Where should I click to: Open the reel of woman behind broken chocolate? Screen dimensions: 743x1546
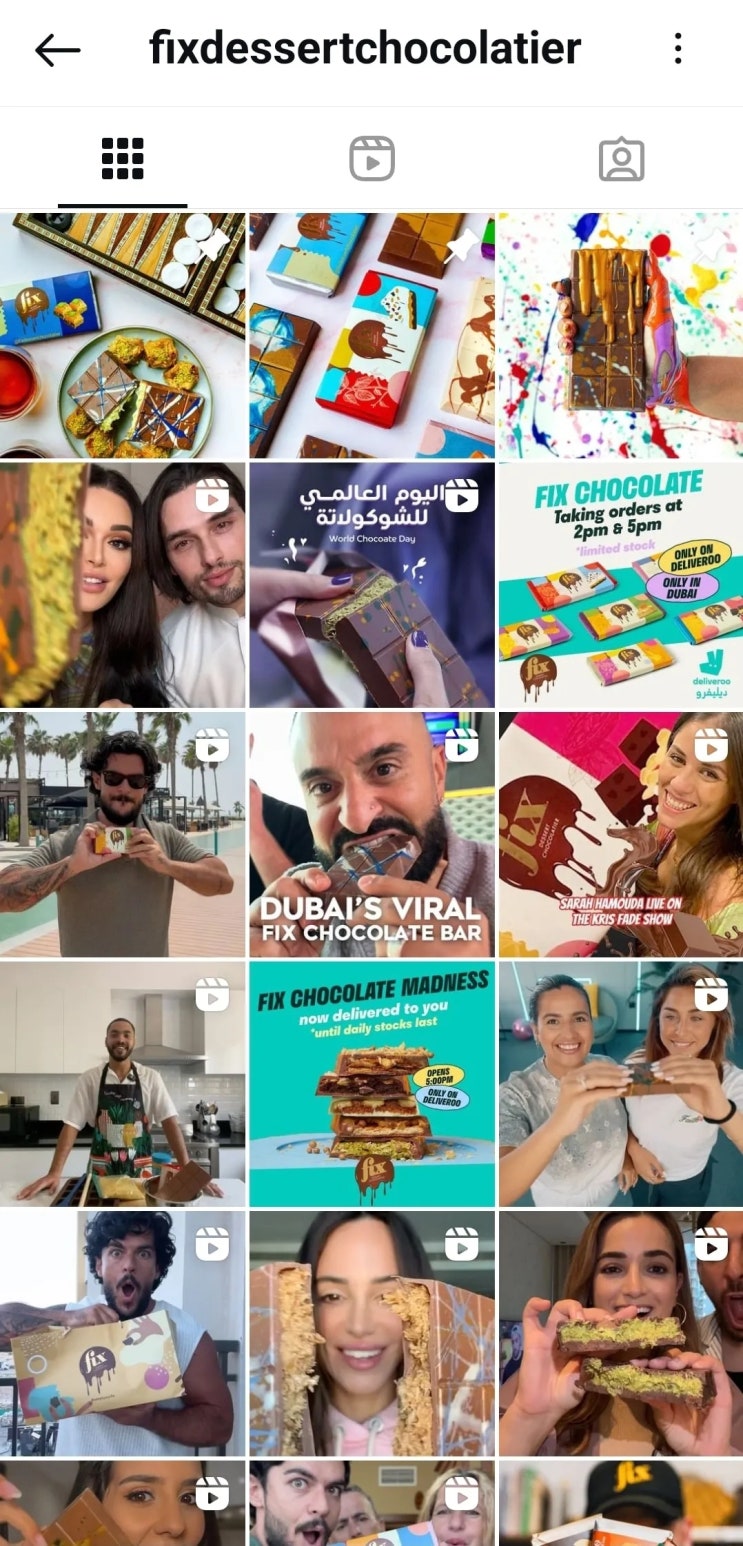(x=372, y=1334)
